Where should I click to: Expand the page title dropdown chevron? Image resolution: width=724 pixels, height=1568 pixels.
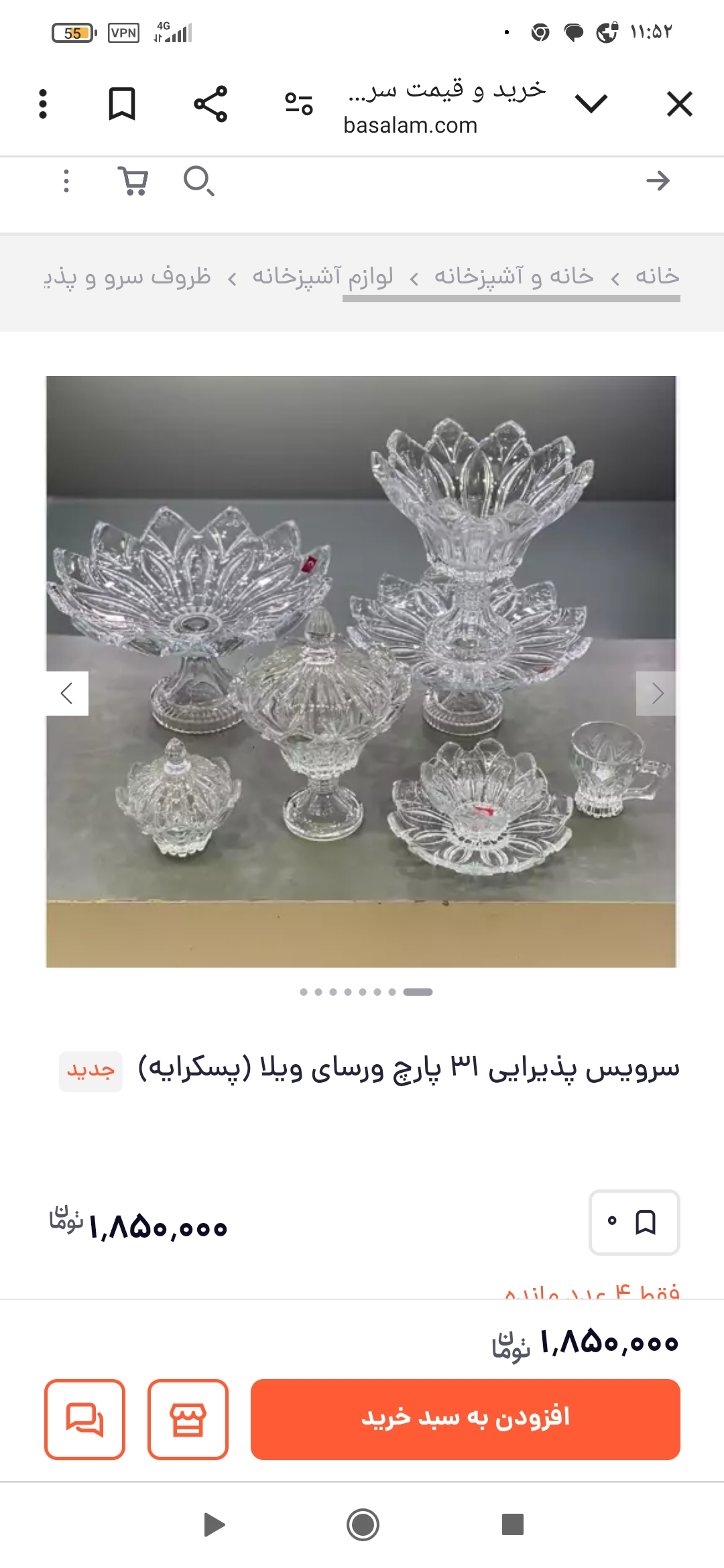591,104
